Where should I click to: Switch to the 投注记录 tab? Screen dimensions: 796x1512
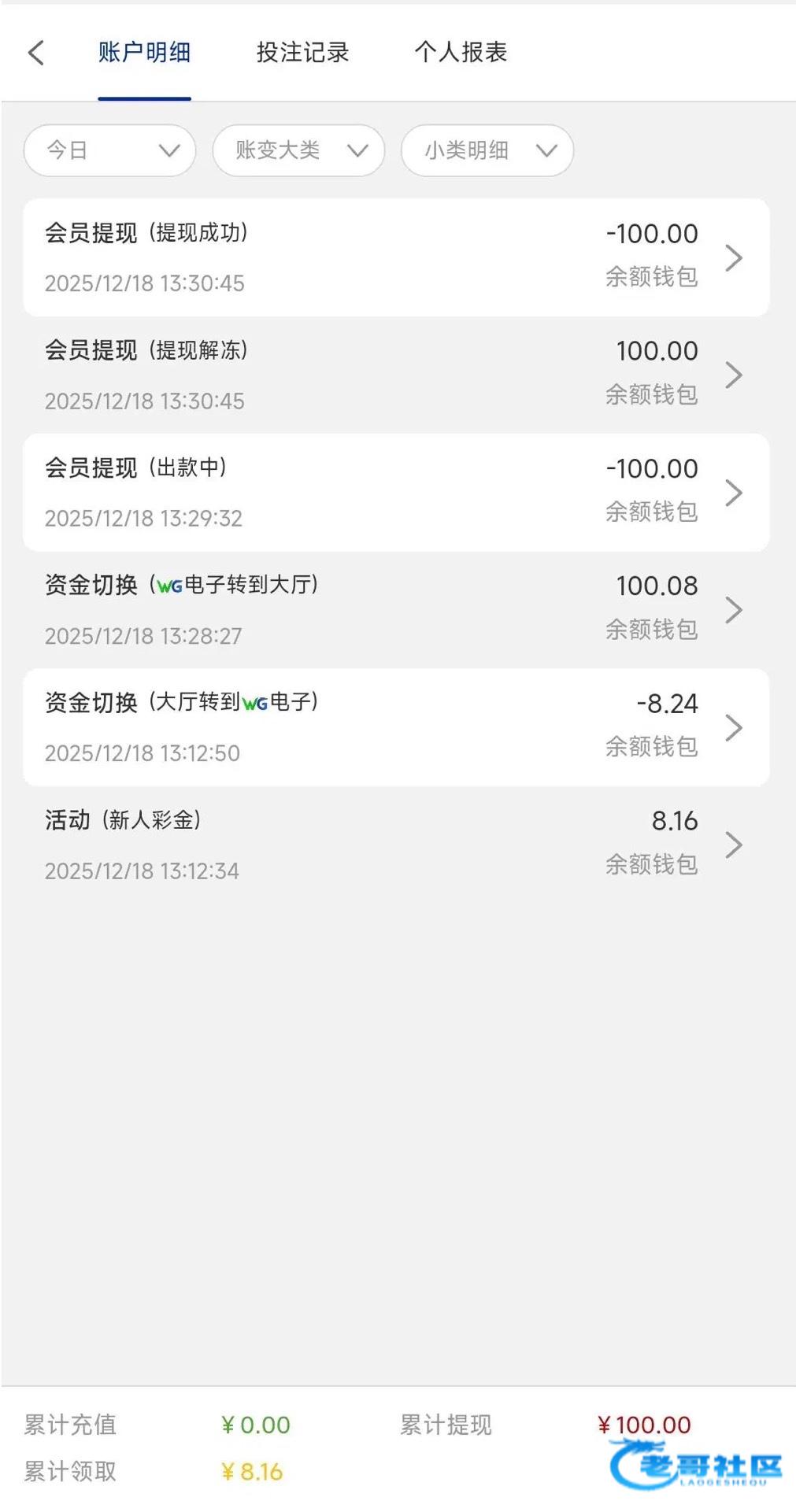[x=302, y=53]
